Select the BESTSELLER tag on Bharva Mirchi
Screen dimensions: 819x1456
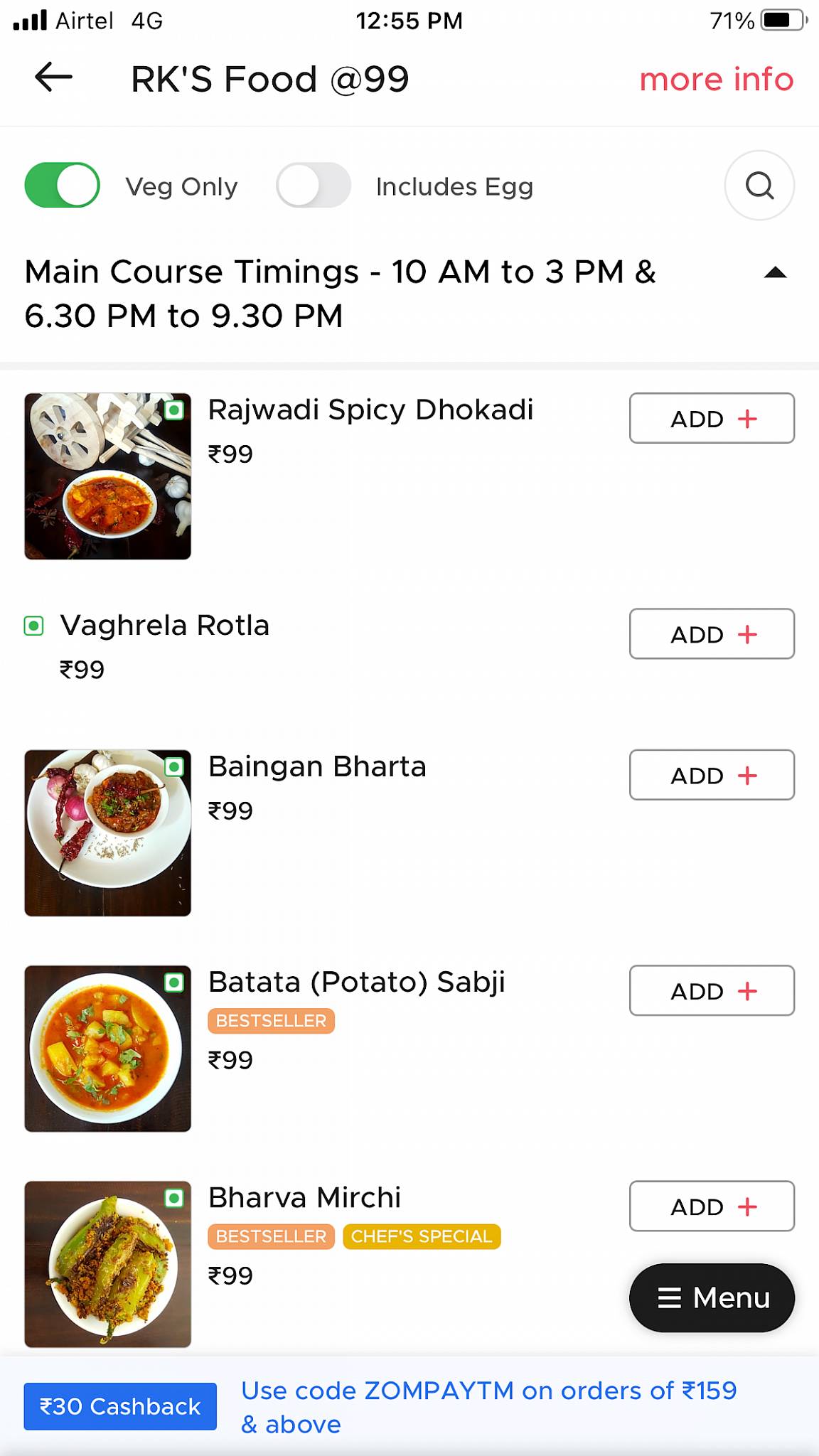[x=271, y=1236]
